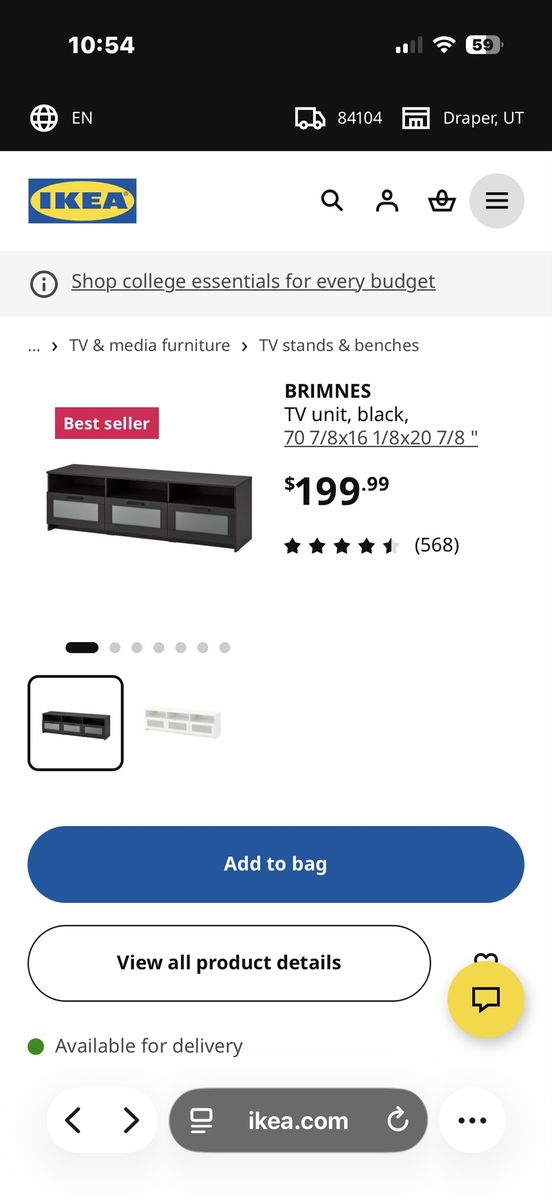Change delivery zip code 84104

click(x=339, y=118)
